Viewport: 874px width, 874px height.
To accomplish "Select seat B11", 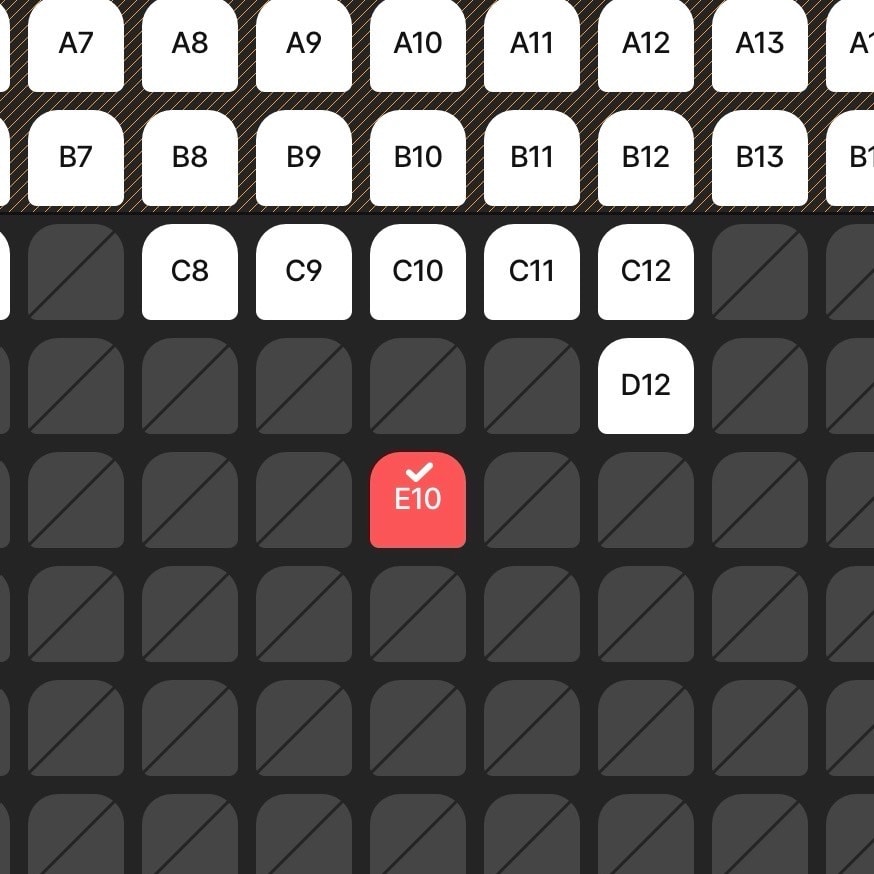I will [532, 158].
